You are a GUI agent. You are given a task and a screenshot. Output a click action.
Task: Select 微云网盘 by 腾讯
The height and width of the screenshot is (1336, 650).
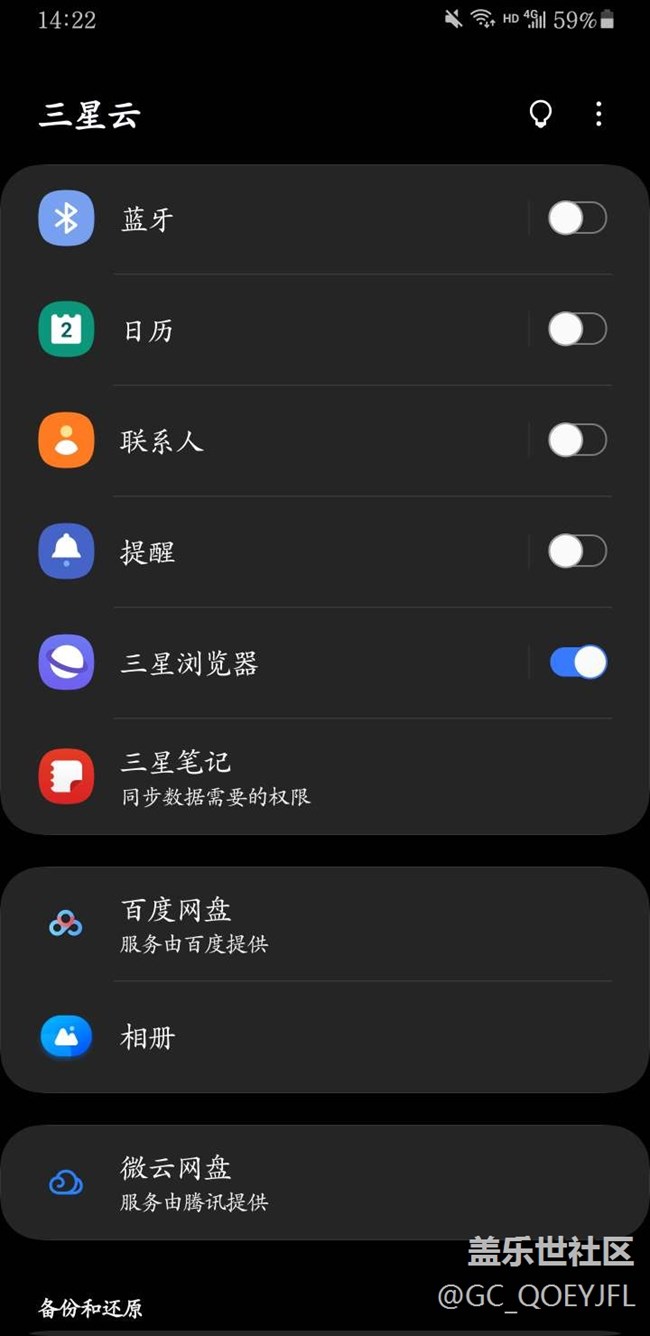click(x=300, y=1183)
